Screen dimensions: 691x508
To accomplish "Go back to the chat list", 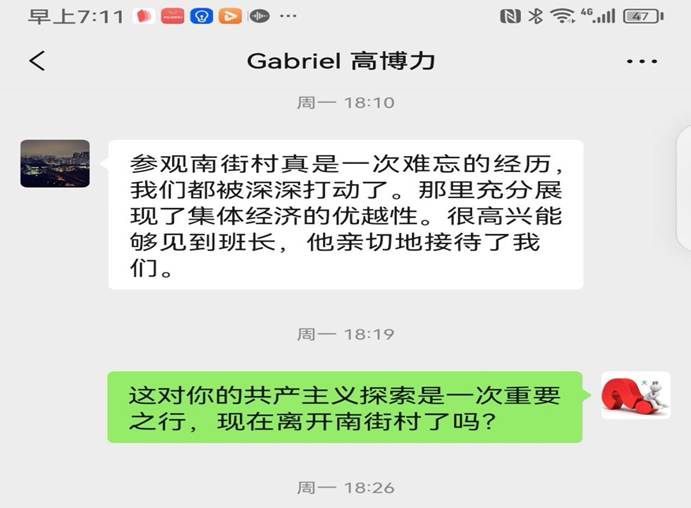I will click(37, 61).
